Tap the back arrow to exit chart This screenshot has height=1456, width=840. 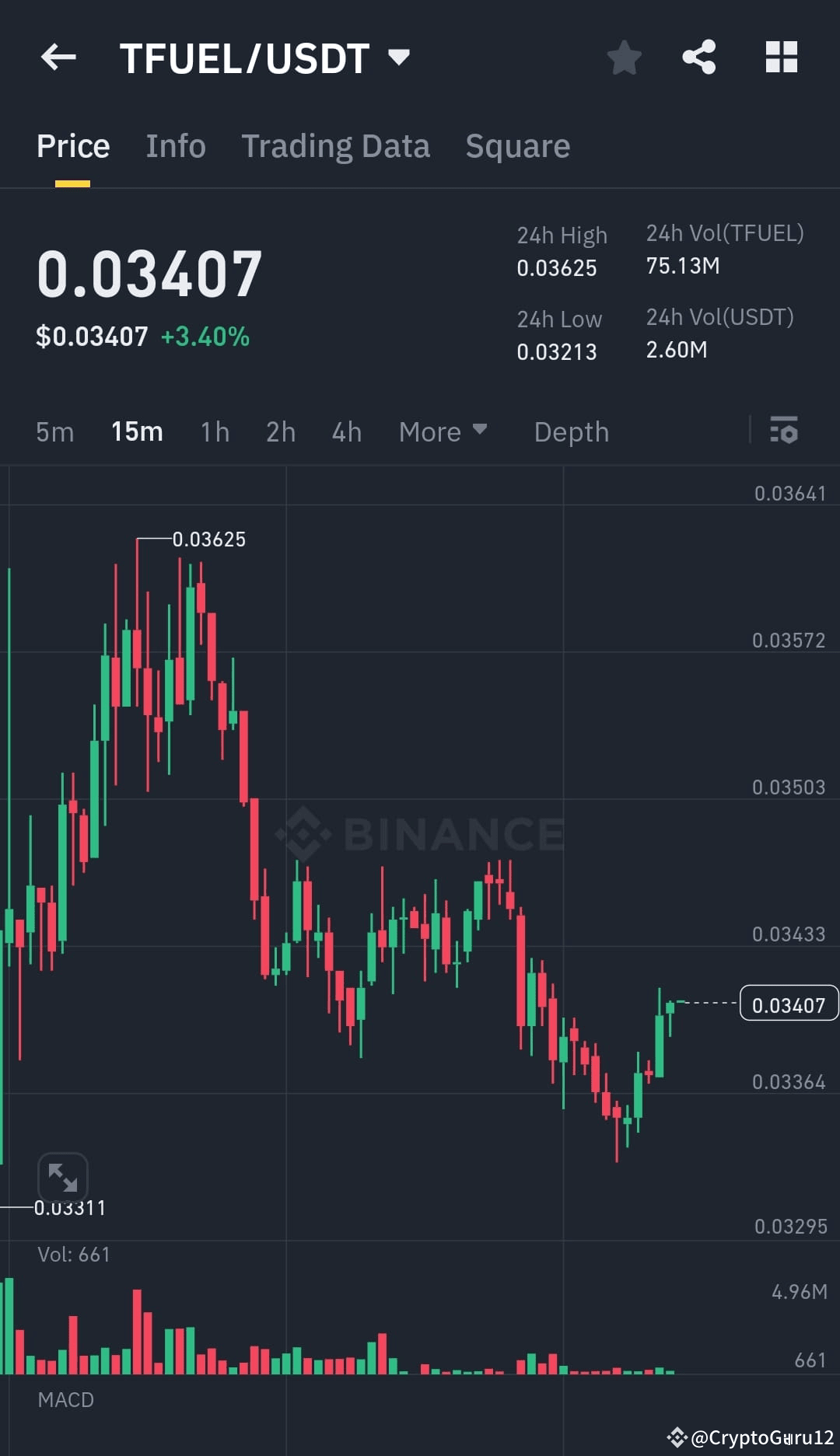click(x=58, y=58)
